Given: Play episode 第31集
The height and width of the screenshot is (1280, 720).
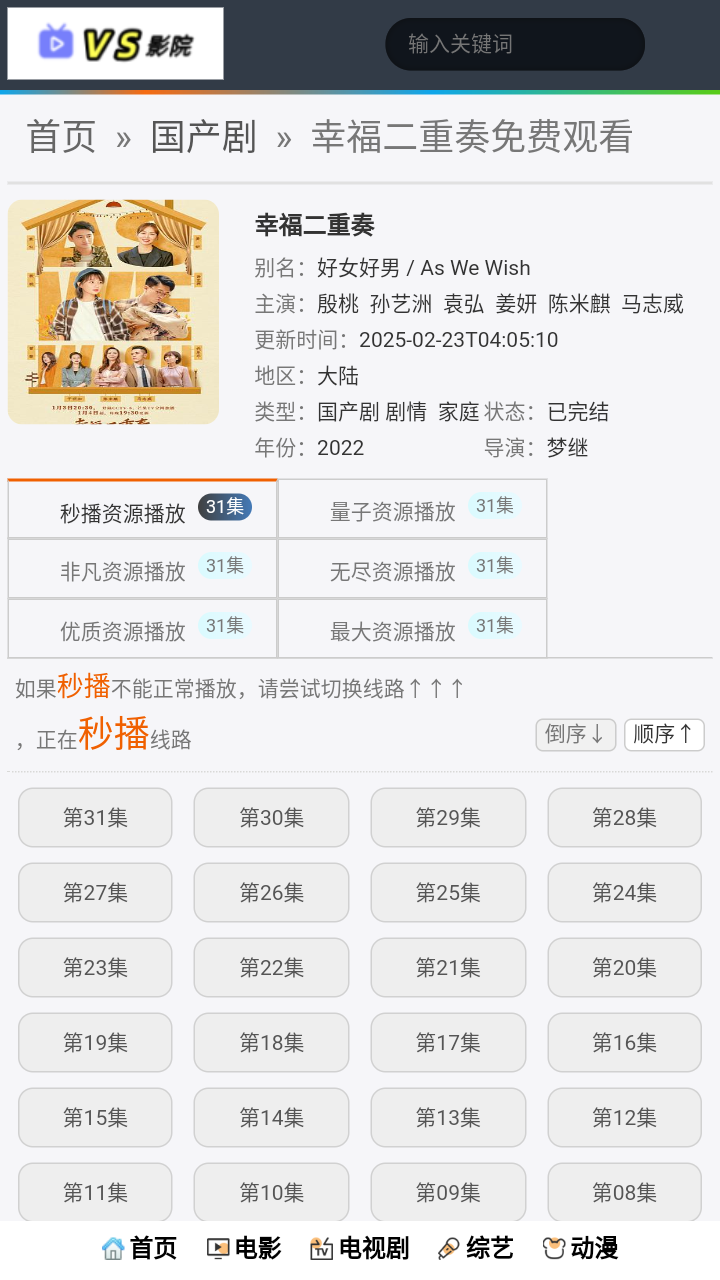Looking at the screenshot, I should coord(95,818).
